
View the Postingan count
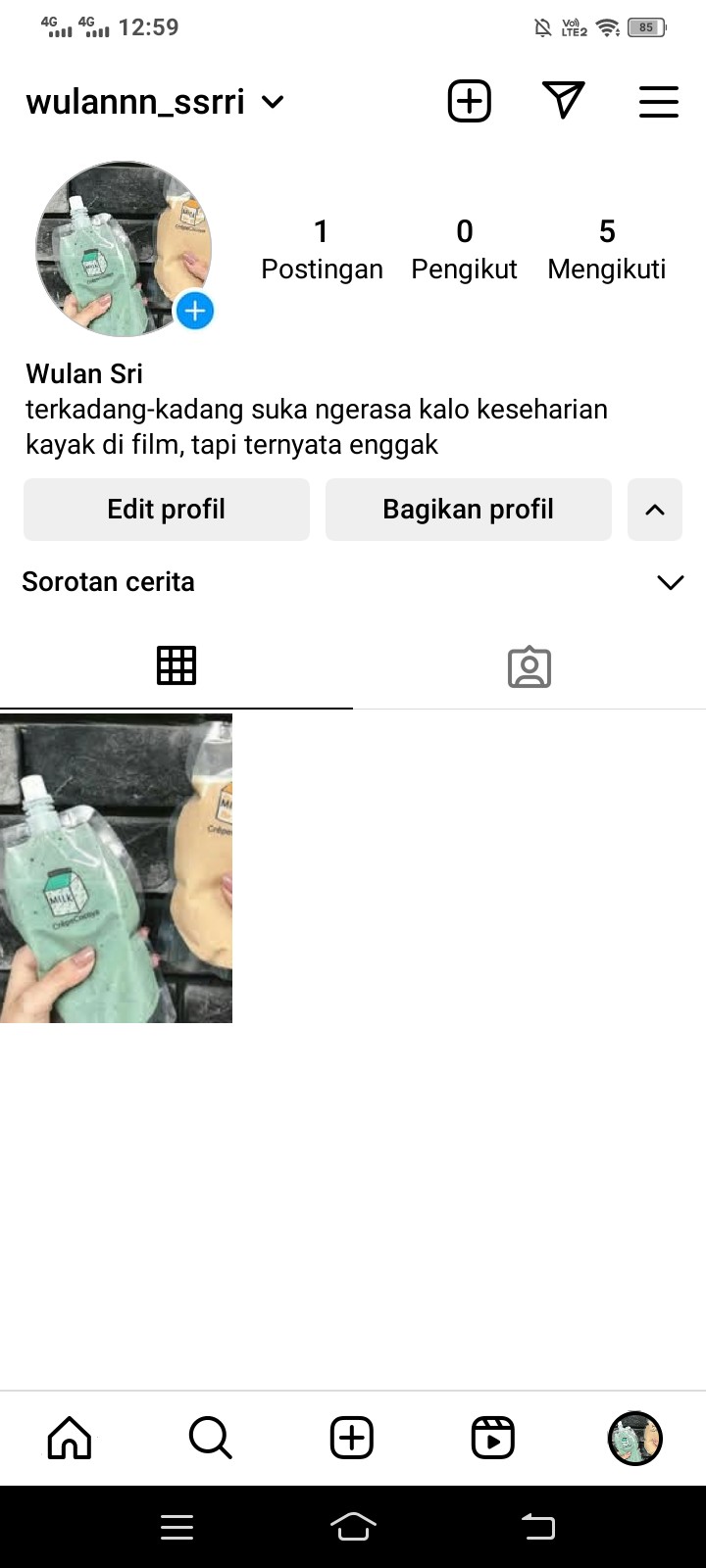(322, 249)
